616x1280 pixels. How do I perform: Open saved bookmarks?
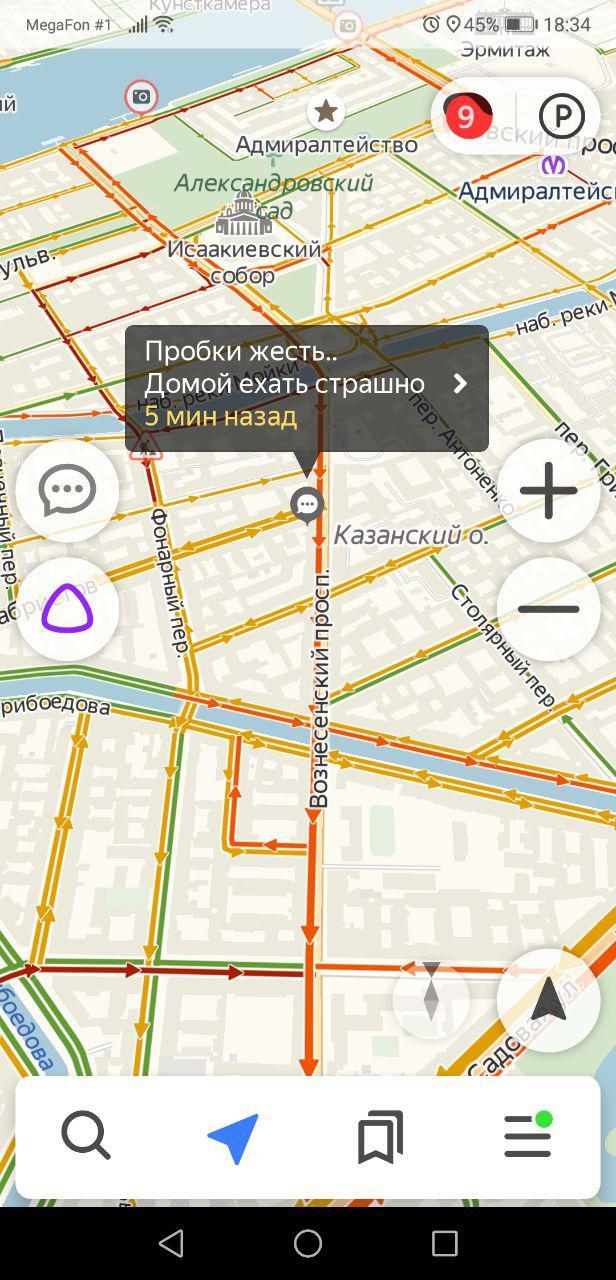pyautogui.click(x=380, y=1137)
